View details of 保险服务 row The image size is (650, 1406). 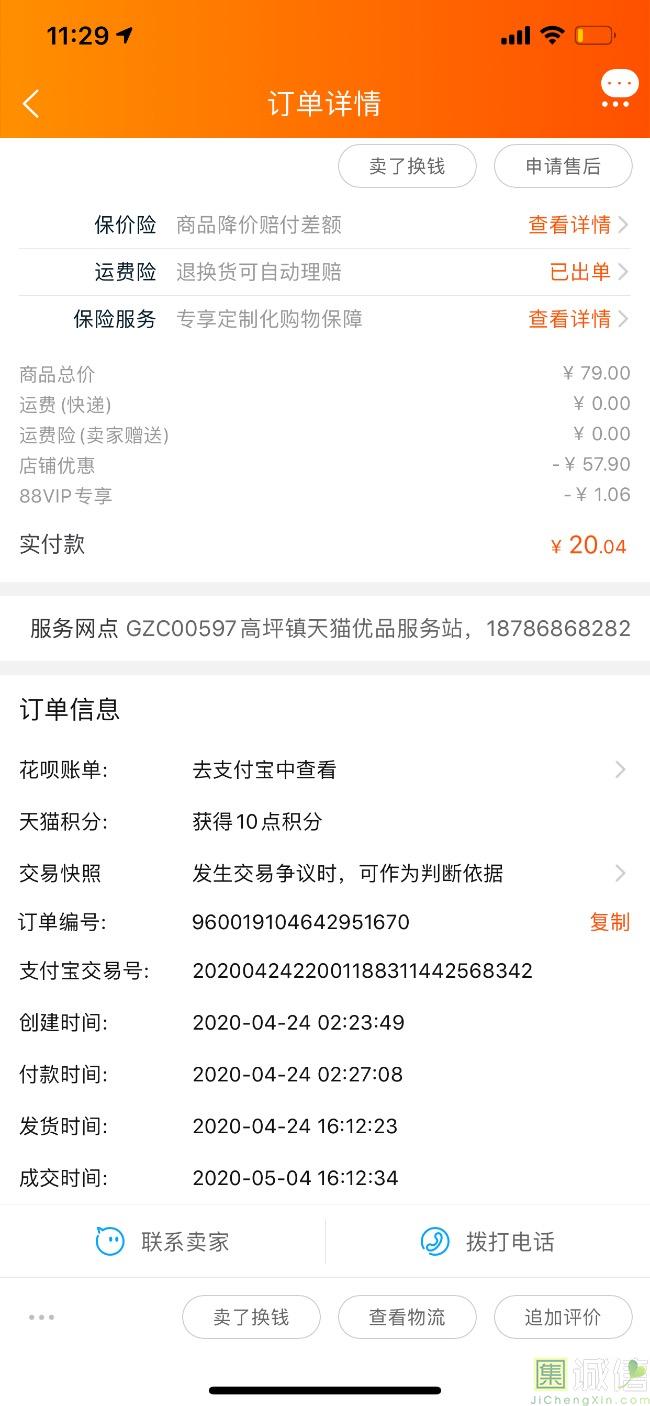324,319
